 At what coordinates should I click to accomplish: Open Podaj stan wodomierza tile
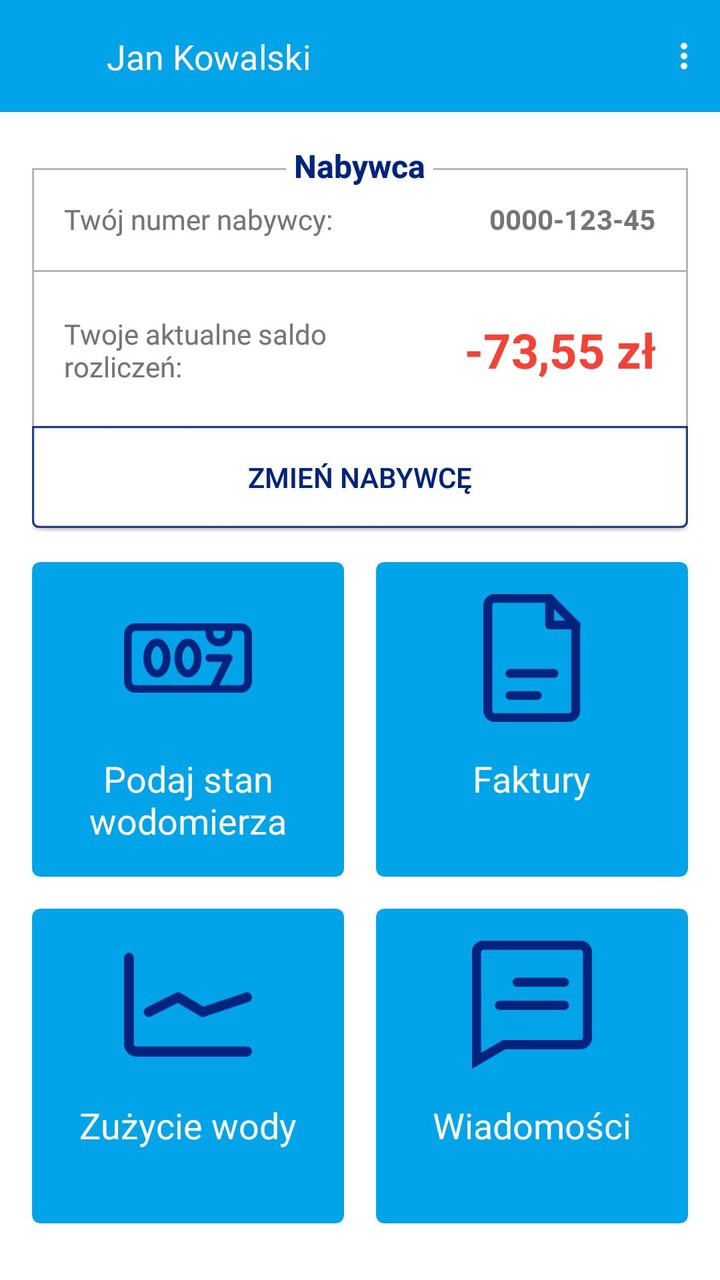click(x=188, y=719)
